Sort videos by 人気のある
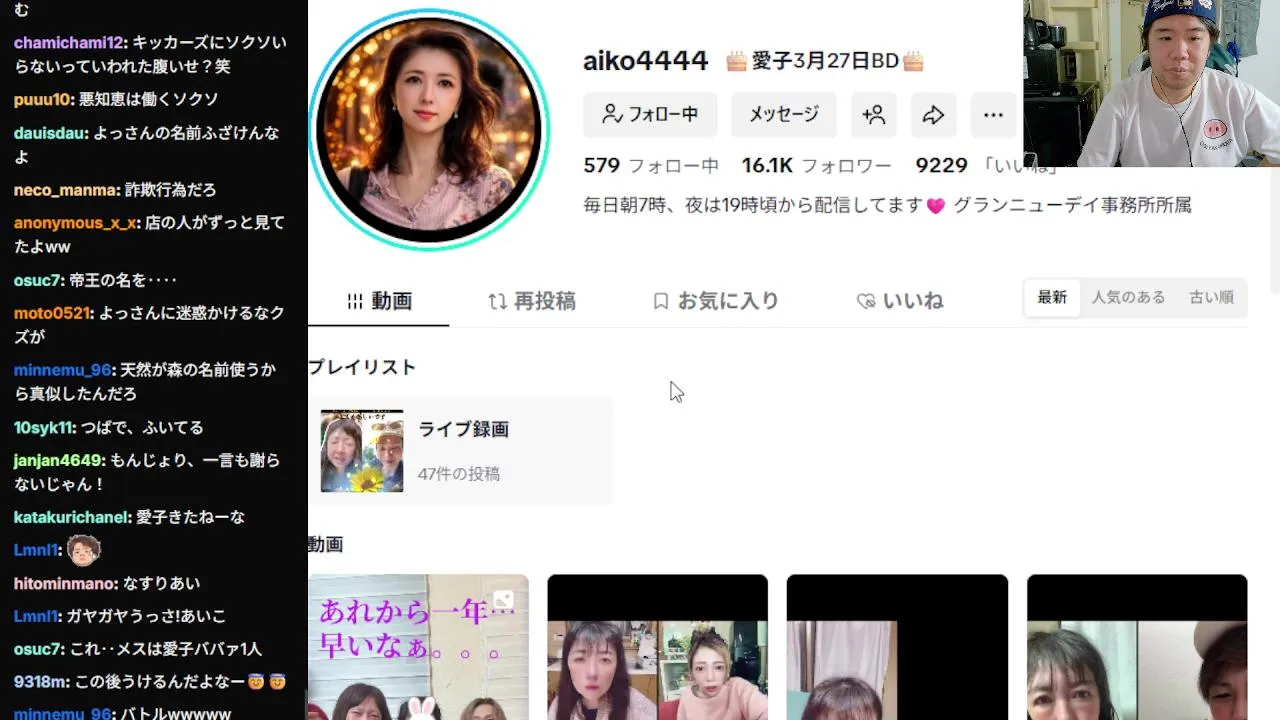Image resolution: width=1280 pixels, height=720 pixels. click(x=1128, y=298)
